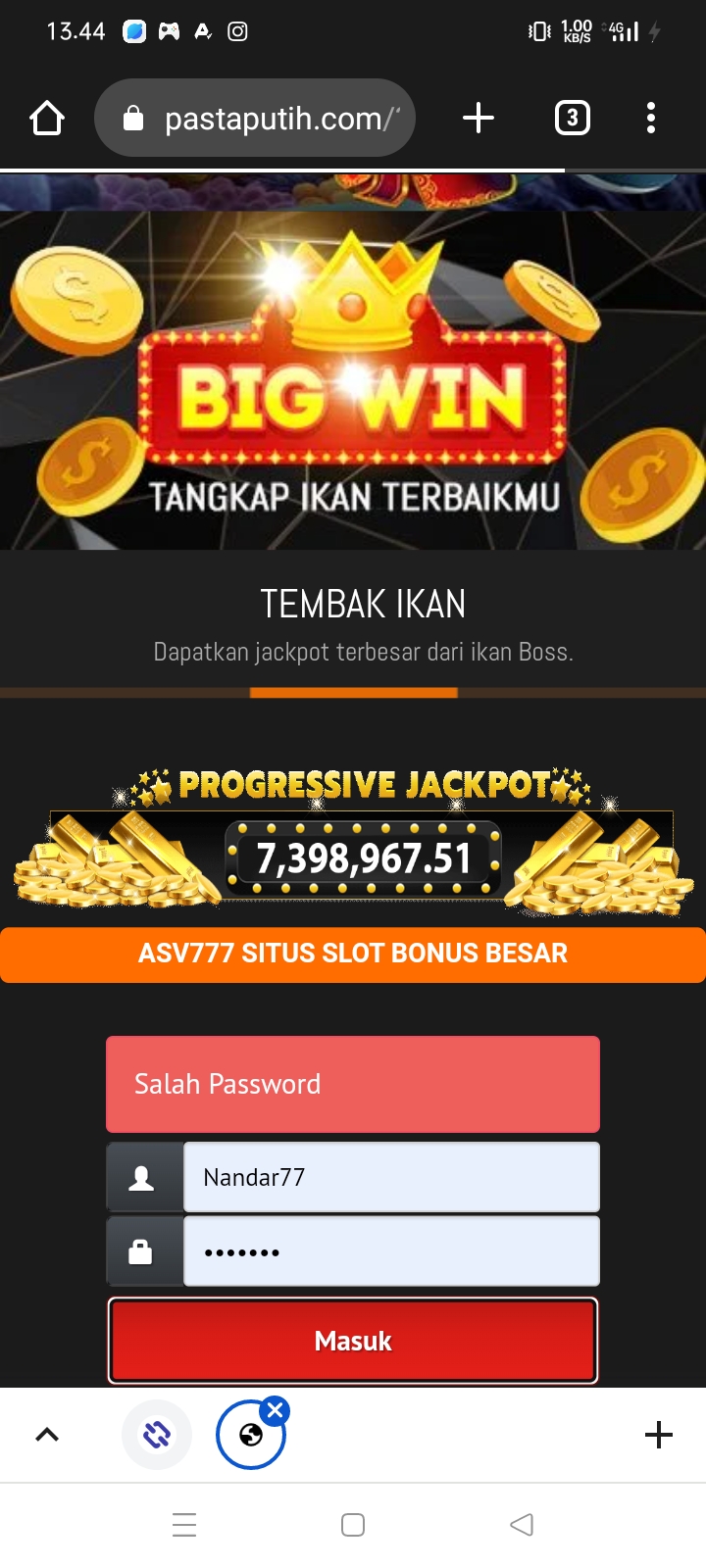Tap the Masuk login button
Screen dimensions: 706x1568
tap(353, 1341)
